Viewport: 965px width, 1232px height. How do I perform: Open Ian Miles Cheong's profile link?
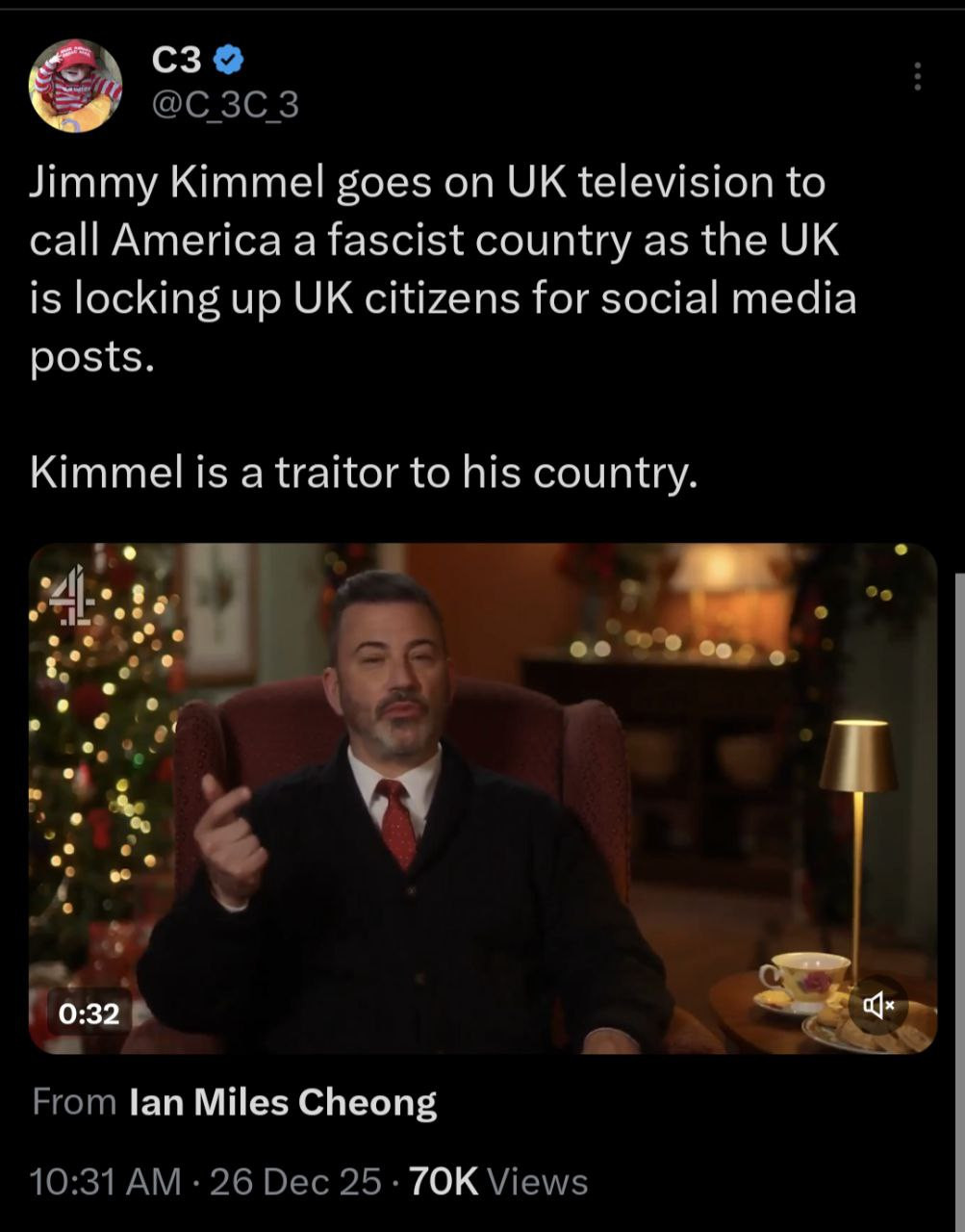click(283, 1102)
